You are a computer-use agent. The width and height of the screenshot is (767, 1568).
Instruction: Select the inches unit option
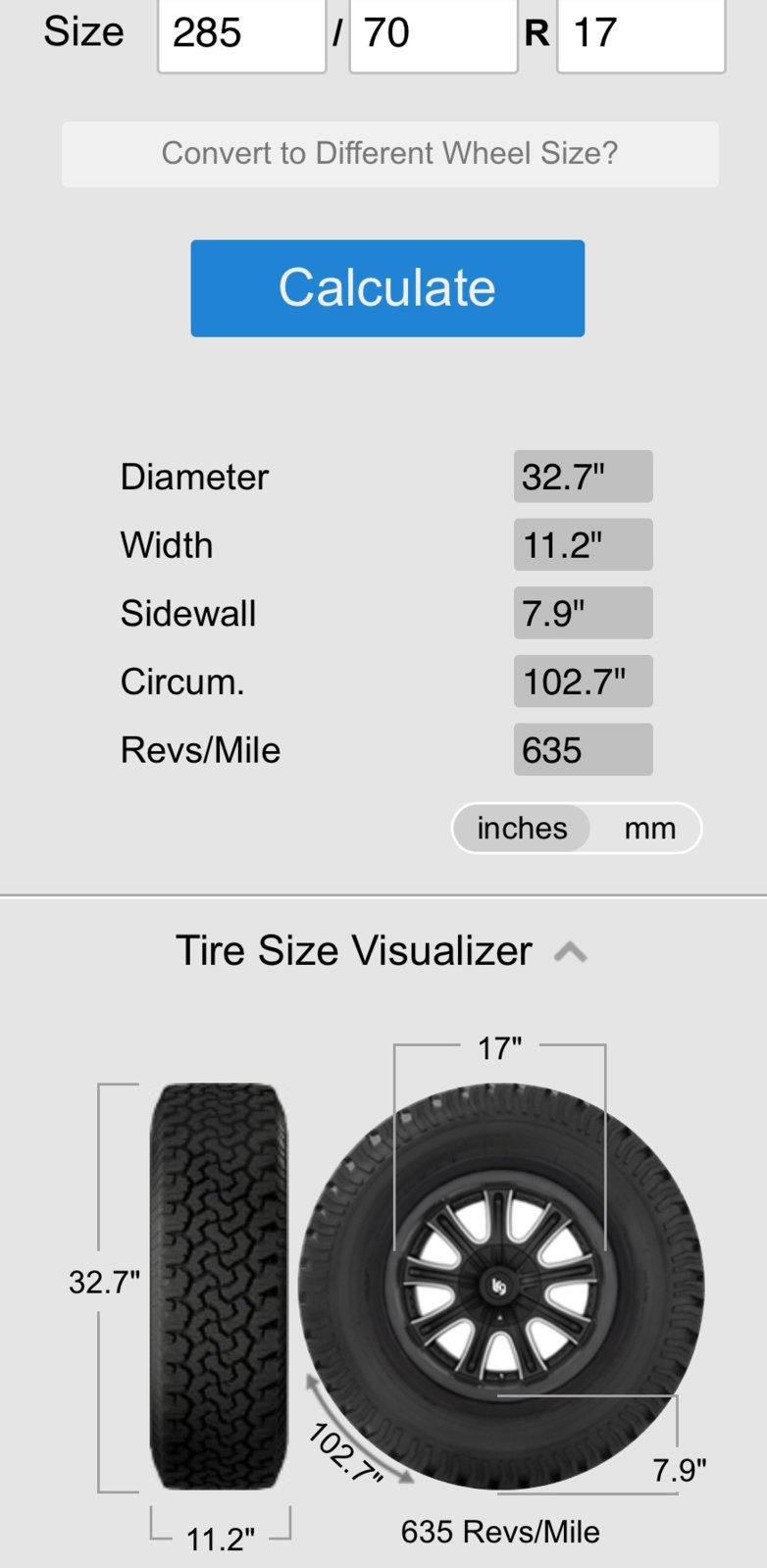522,829
